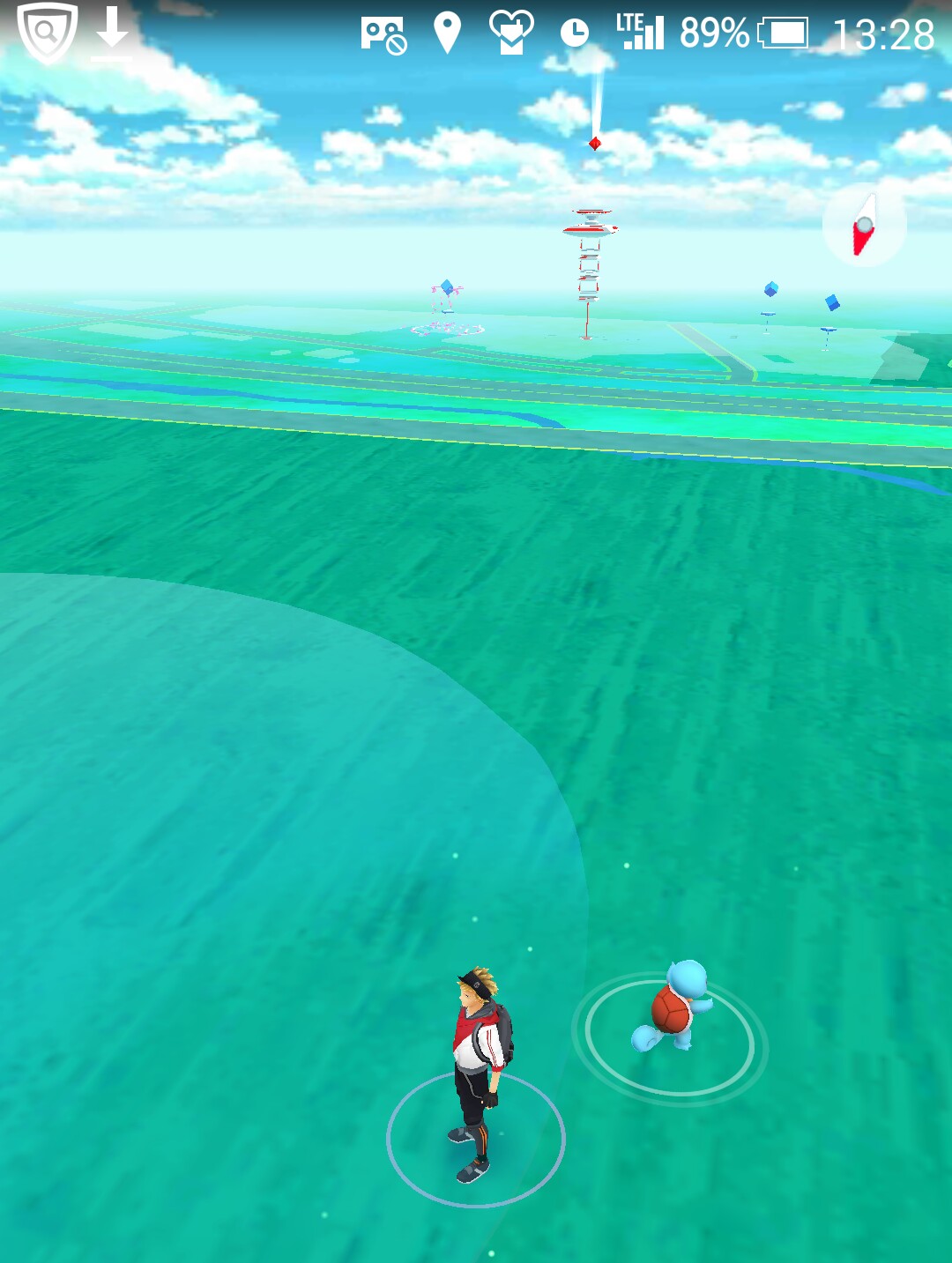Open the lured PokéStop with pink petals

coord(447,306)
